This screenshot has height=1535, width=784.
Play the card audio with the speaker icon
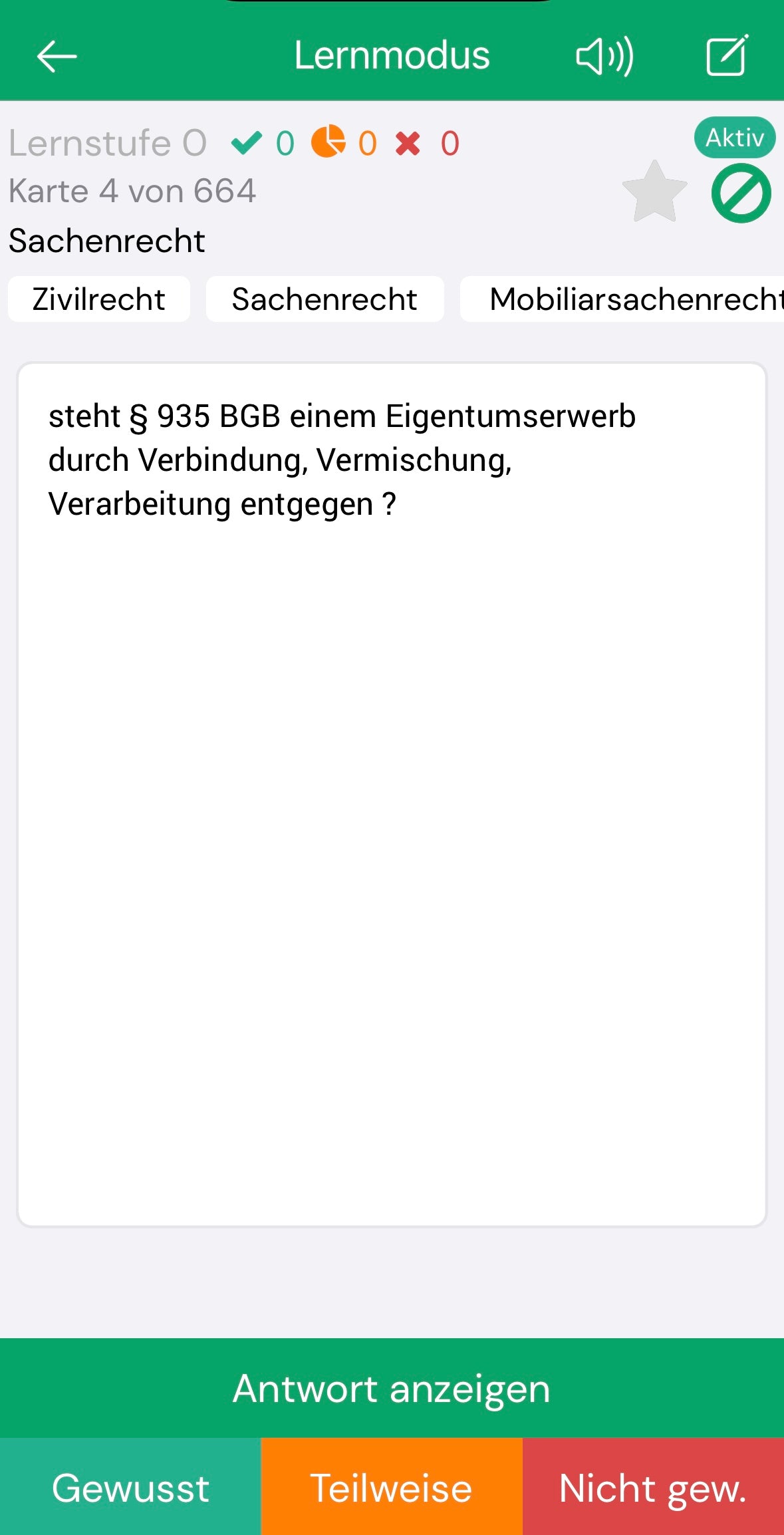coord(604,57)
